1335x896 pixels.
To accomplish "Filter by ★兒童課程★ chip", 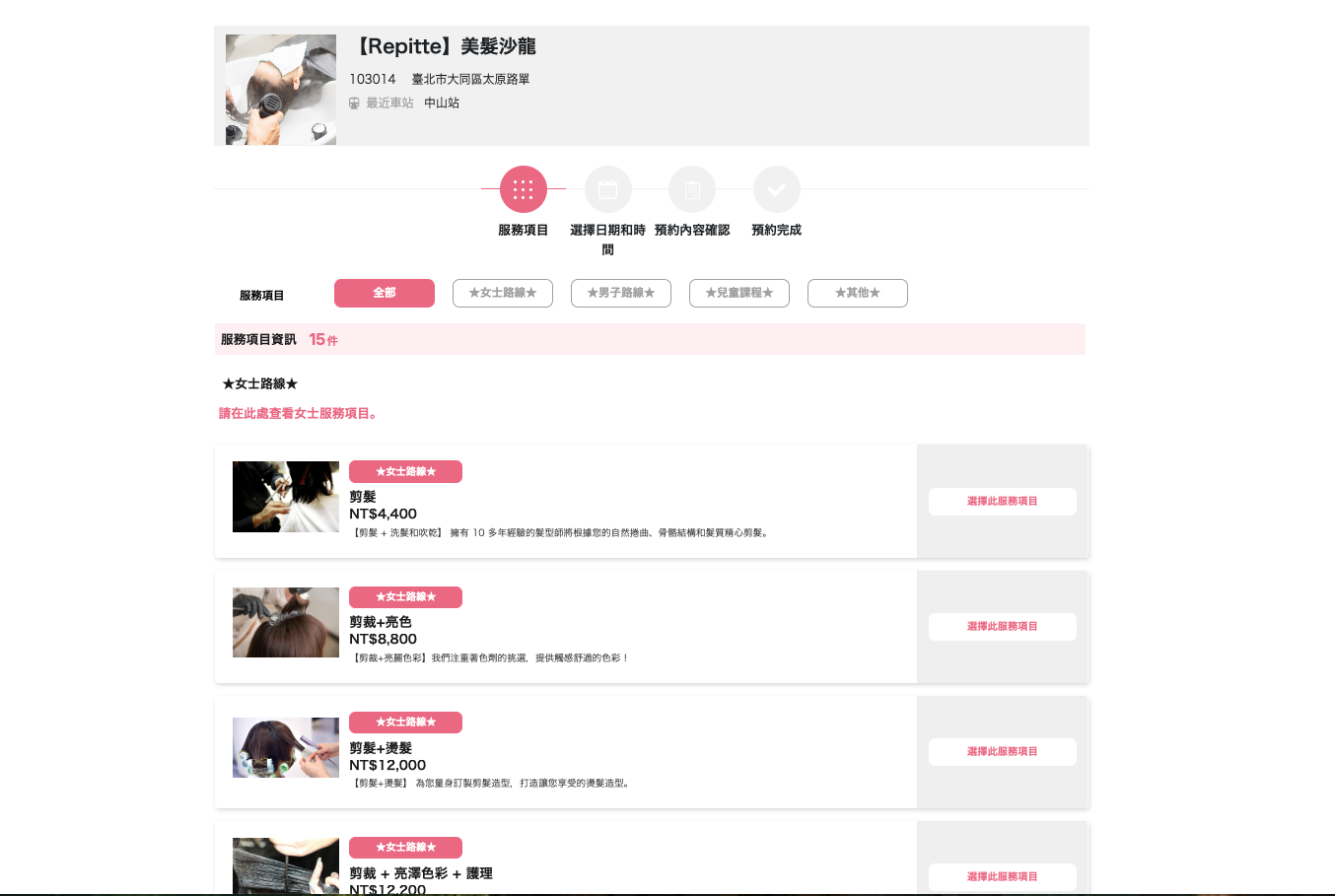I will [739, 293].
